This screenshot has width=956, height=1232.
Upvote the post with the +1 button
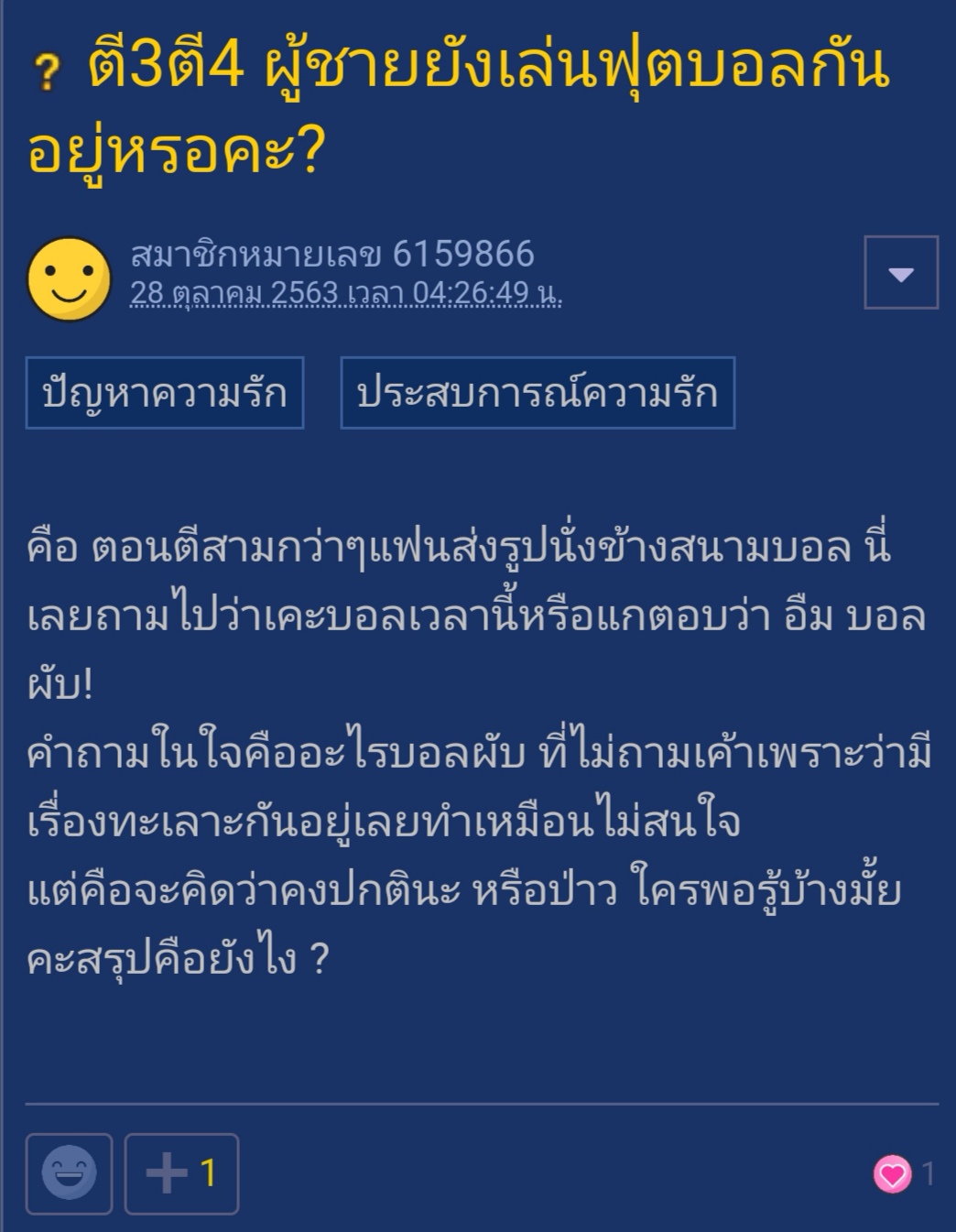(x=181, y=1173)
